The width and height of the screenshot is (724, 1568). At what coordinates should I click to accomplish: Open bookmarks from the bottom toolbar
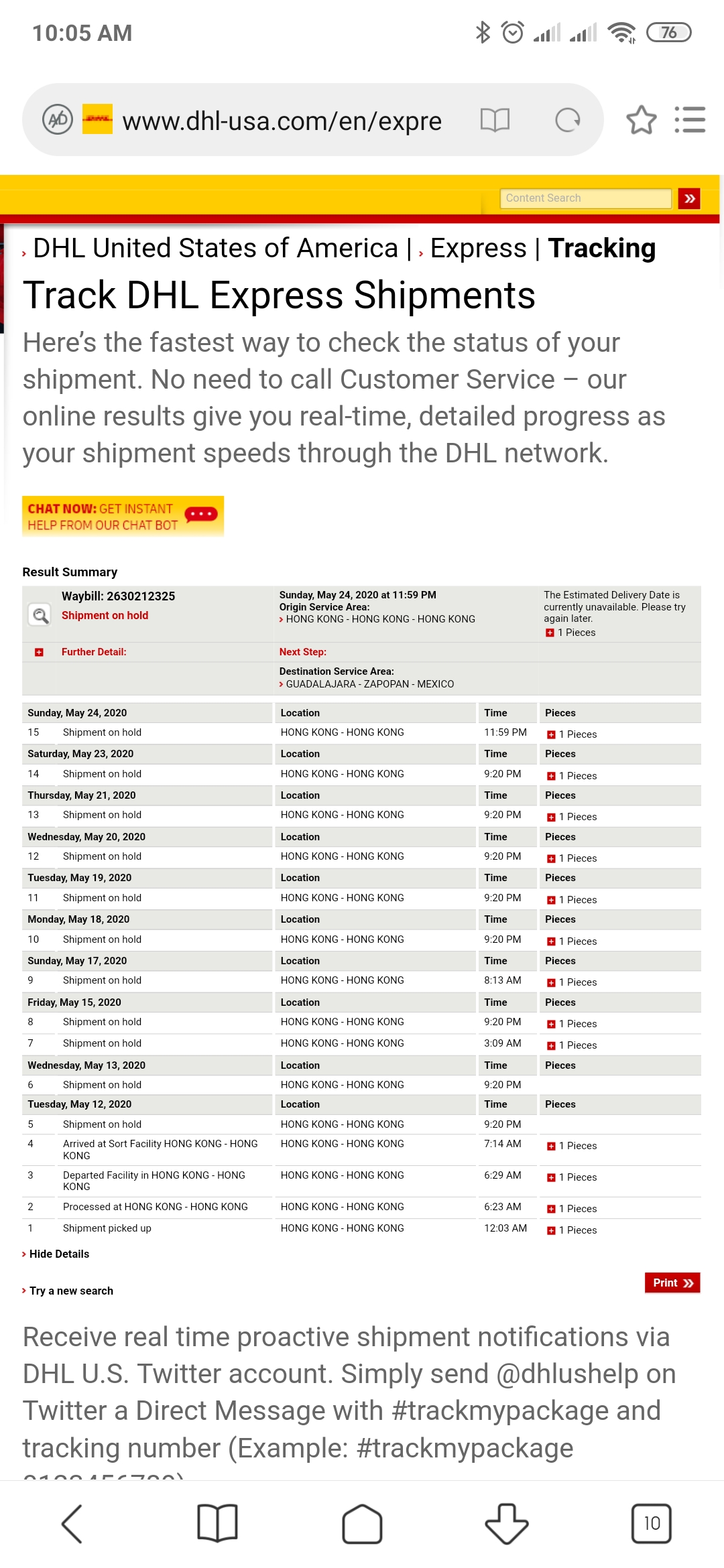(217, 1524)
